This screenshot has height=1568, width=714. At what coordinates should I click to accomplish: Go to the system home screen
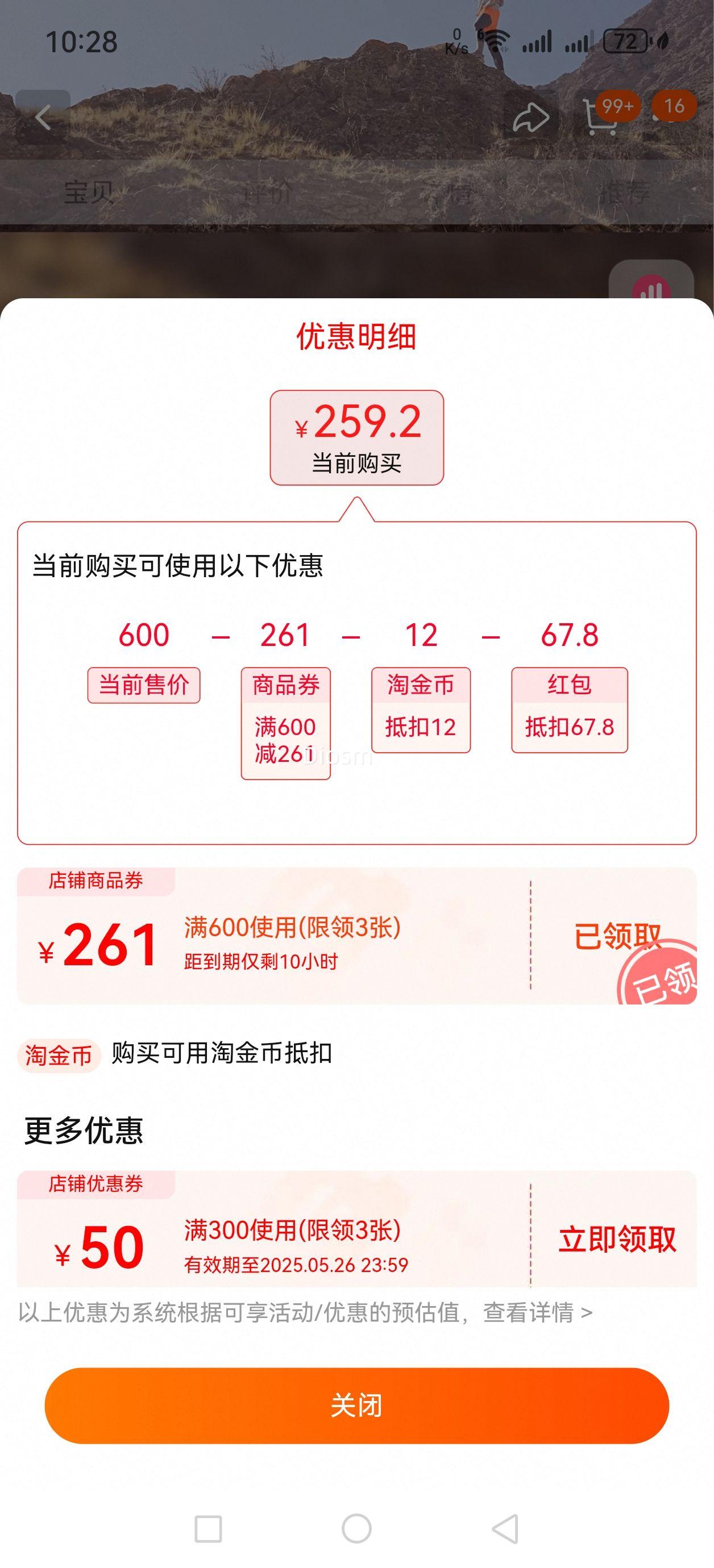pyautogui.click(x=356, y=1528)
